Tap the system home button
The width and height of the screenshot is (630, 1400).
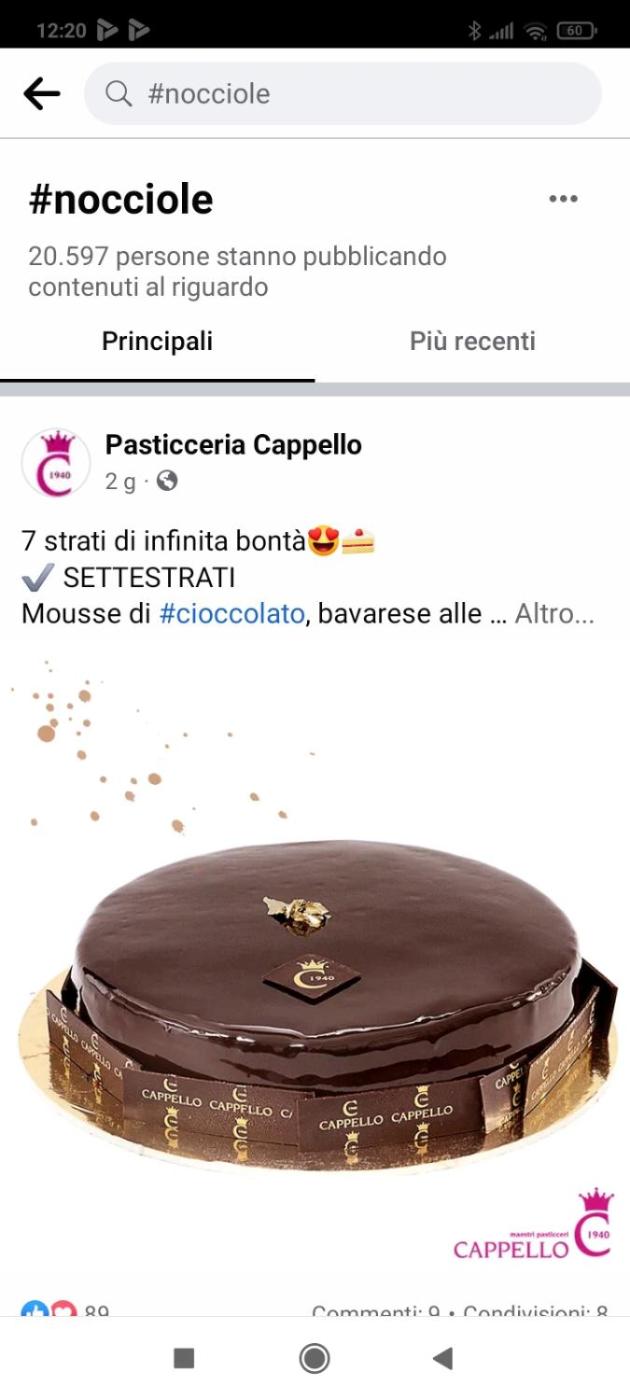click(314, 1357)
